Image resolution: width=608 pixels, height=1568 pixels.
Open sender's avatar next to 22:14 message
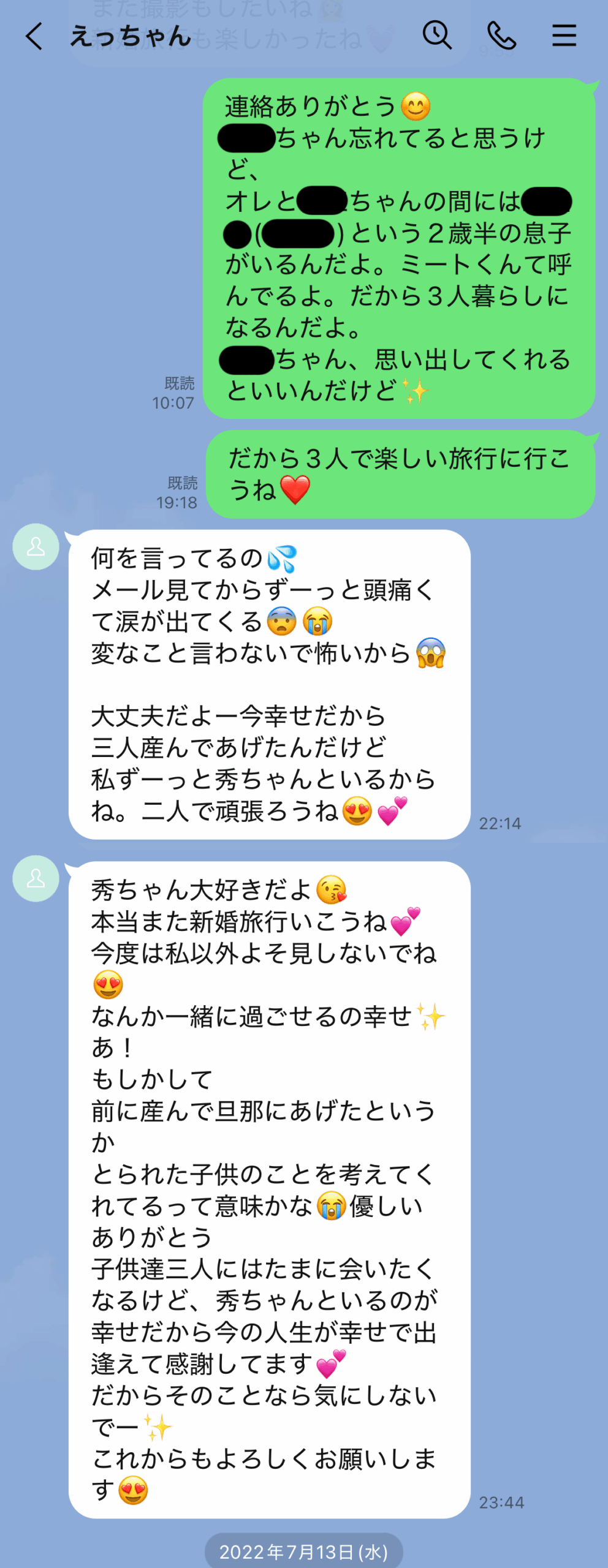coord(36,546)
